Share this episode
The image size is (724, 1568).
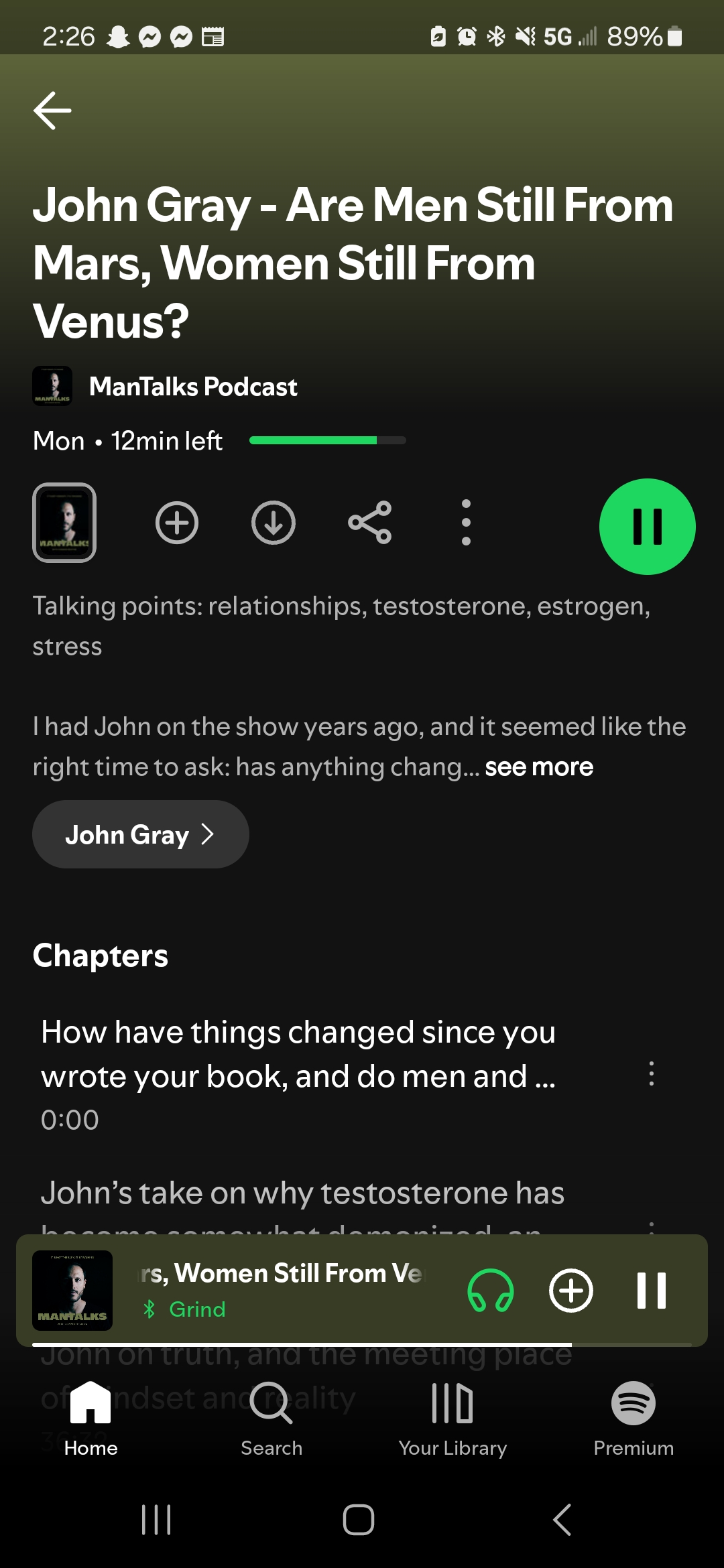(370, 523)
